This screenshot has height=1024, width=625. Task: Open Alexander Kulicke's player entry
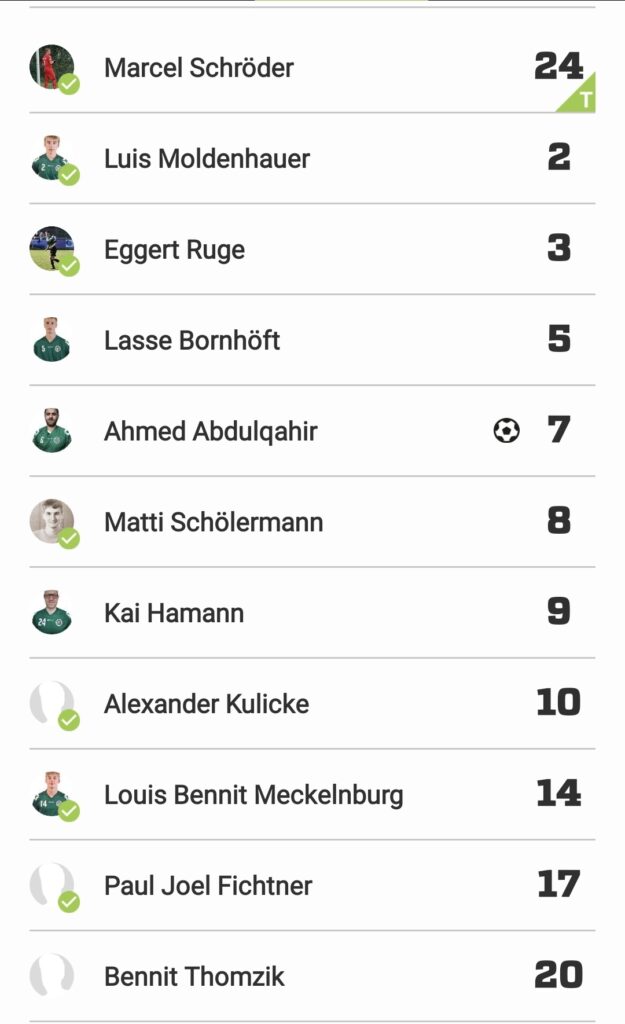click(312, 703)
